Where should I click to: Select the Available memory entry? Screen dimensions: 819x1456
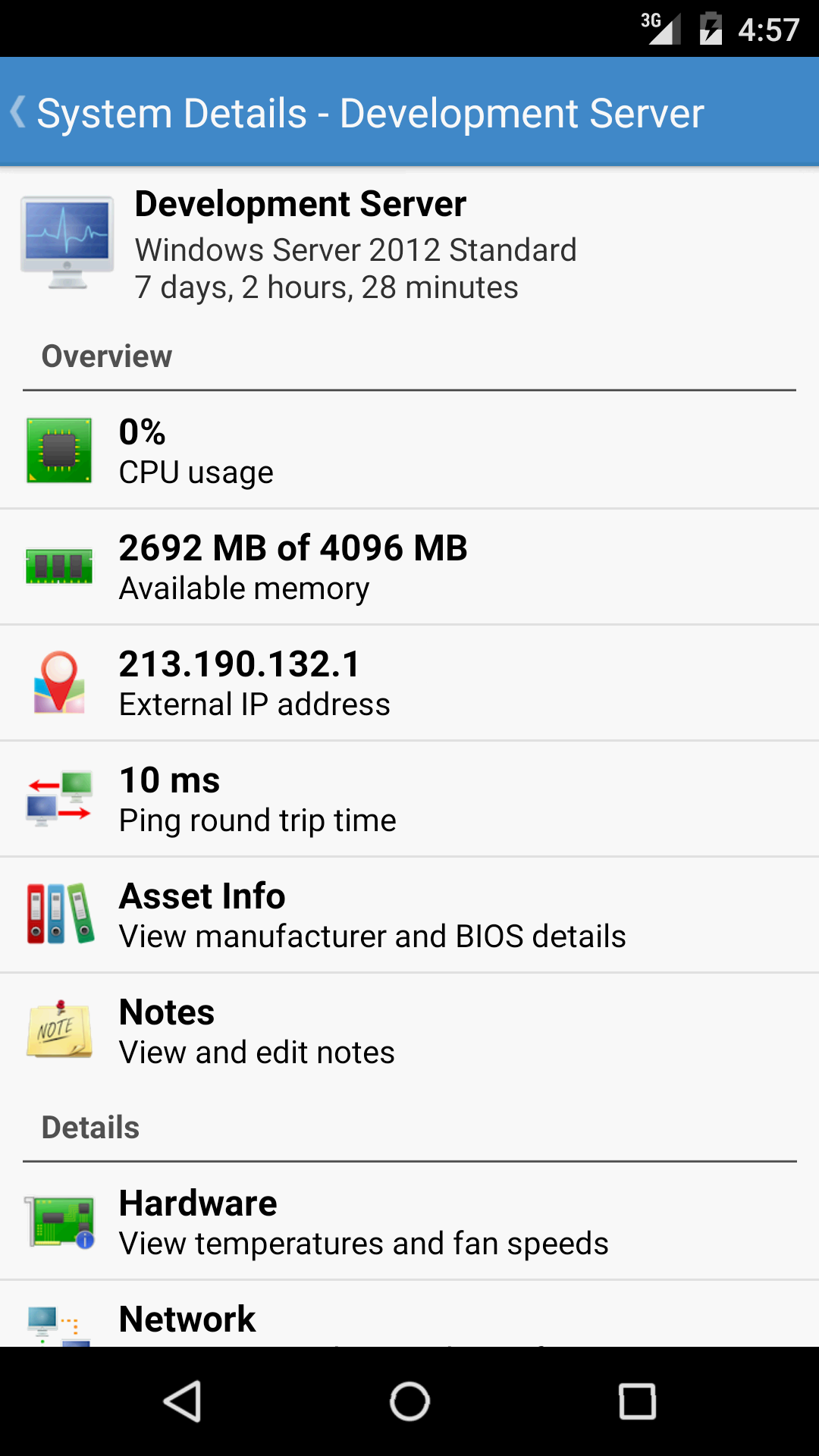pos(409,565)
